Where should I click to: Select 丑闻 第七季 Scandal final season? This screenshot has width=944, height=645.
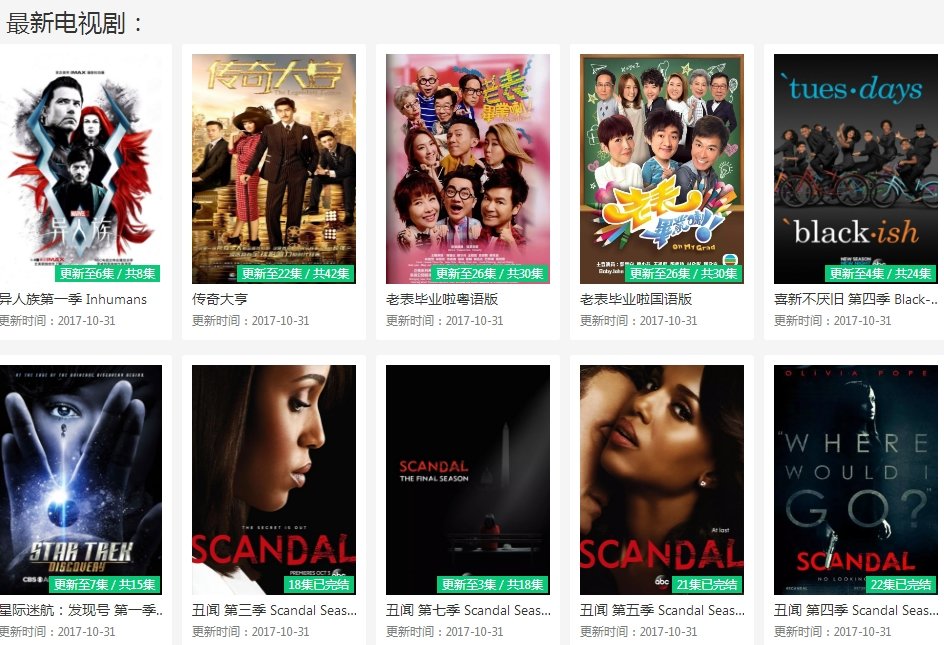[468, 480]
